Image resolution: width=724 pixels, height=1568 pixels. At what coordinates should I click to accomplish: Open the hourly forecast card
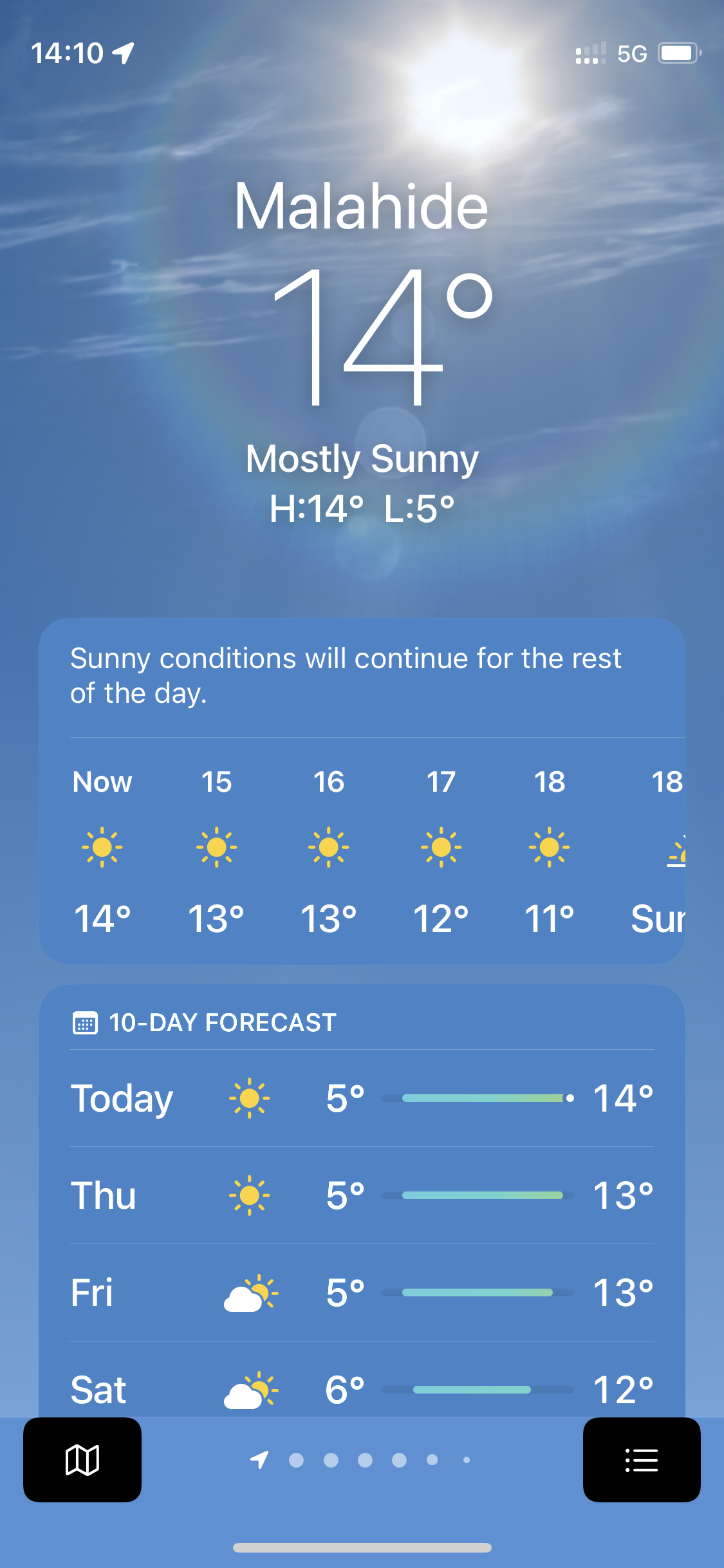362,850
